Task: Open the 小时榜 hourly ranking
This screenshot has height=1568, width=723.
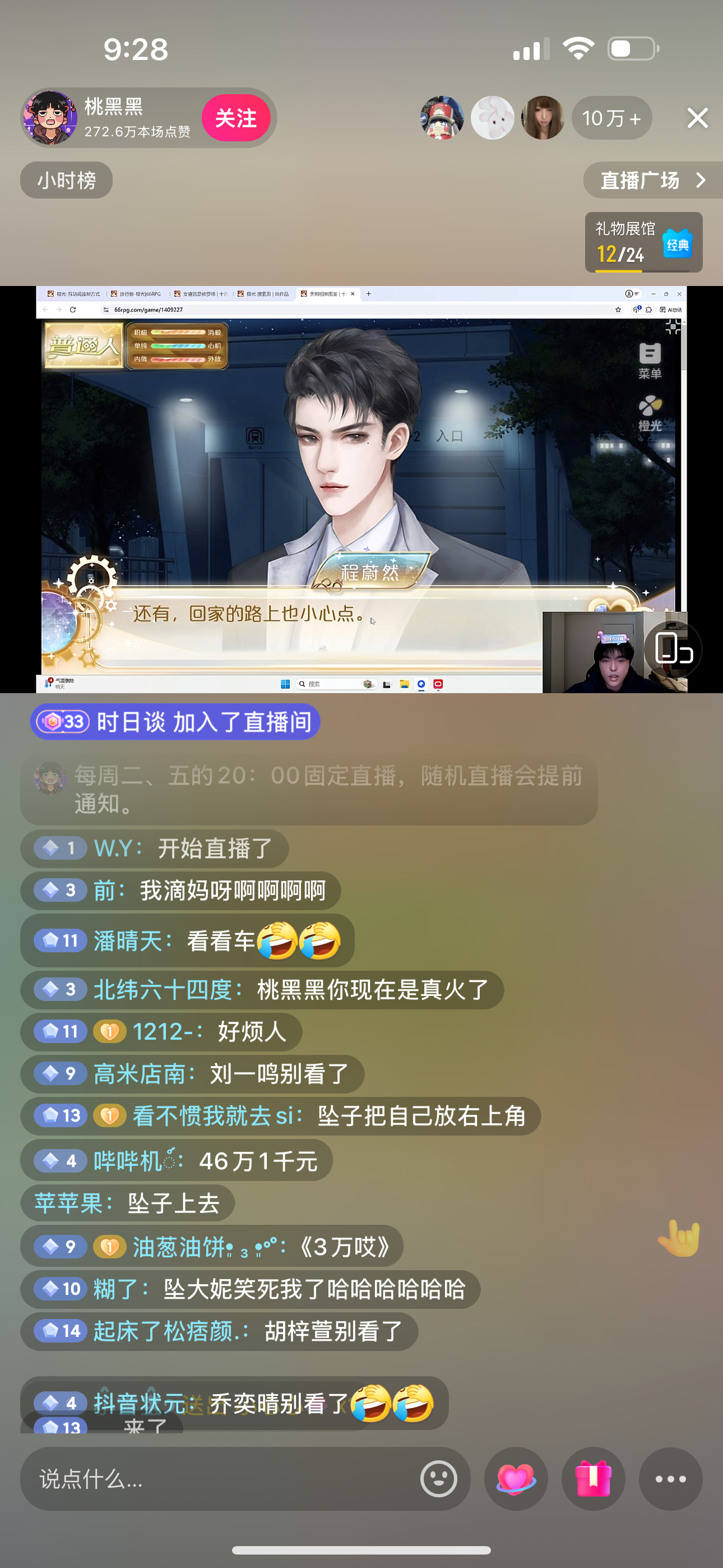Action: coord(66,180)
